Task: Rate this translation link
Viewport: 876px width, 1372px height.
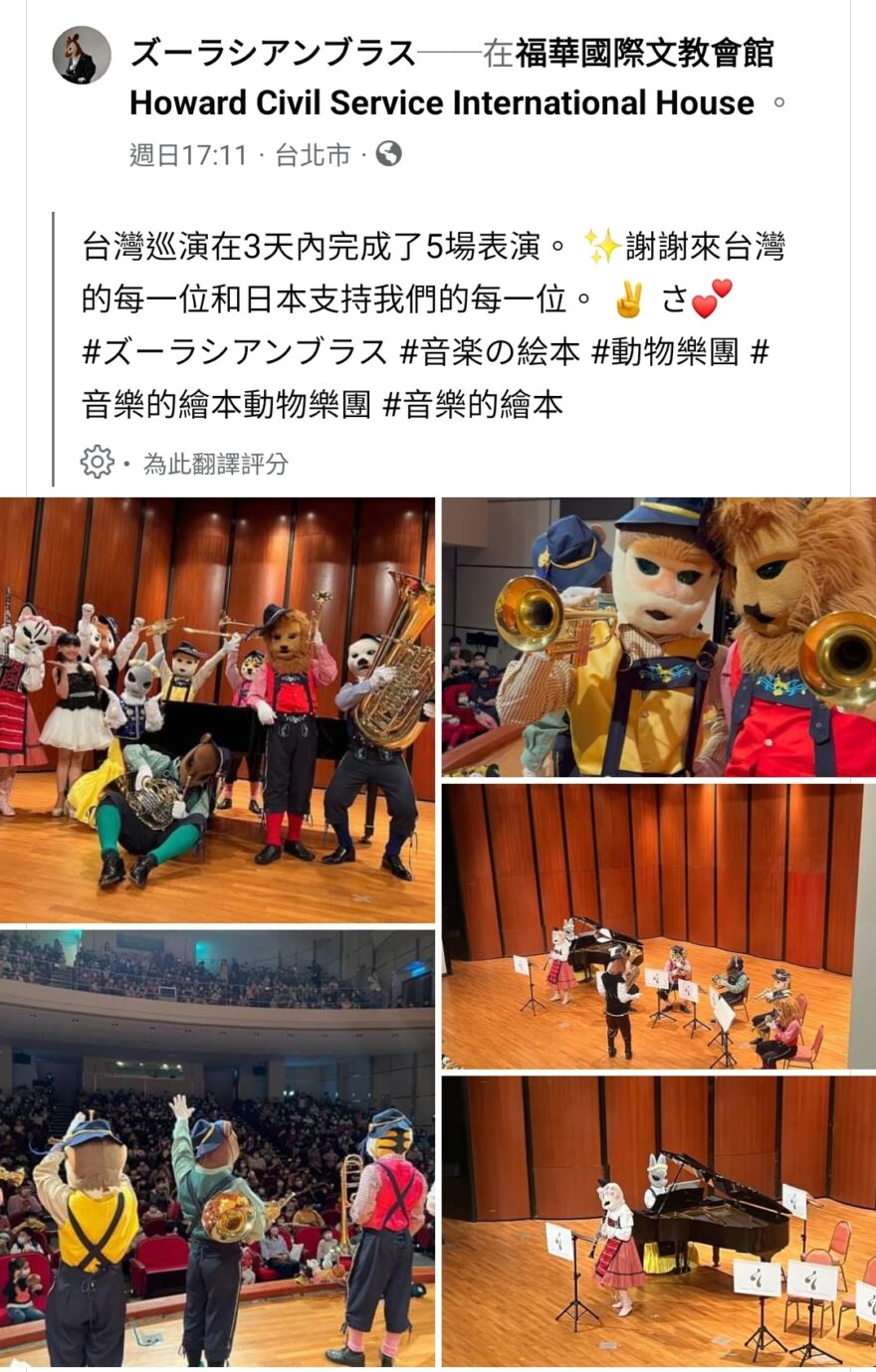Action: click(215, 463)
